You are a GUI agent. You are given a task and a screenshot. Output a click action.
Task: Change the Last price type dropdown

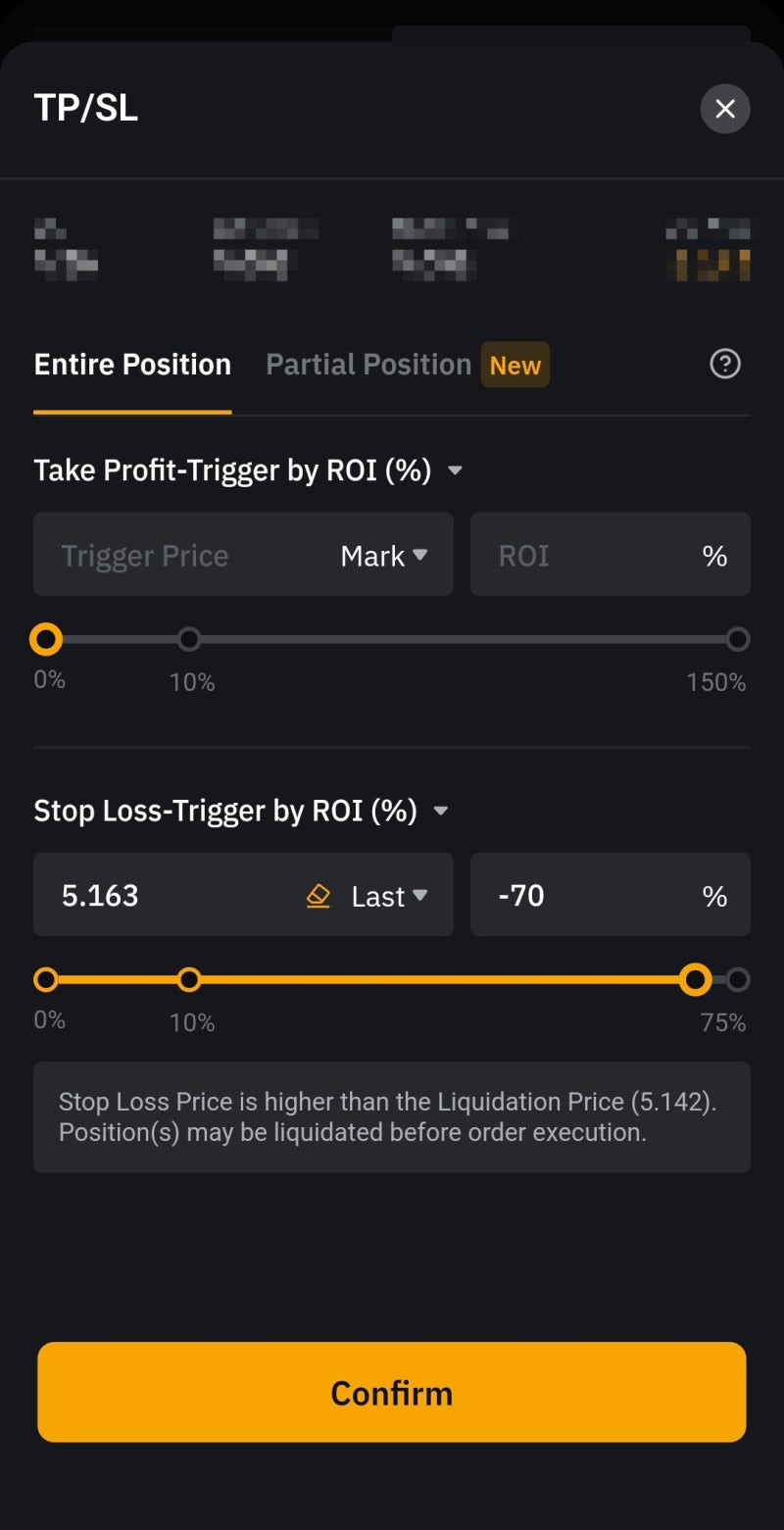point(390,896)
